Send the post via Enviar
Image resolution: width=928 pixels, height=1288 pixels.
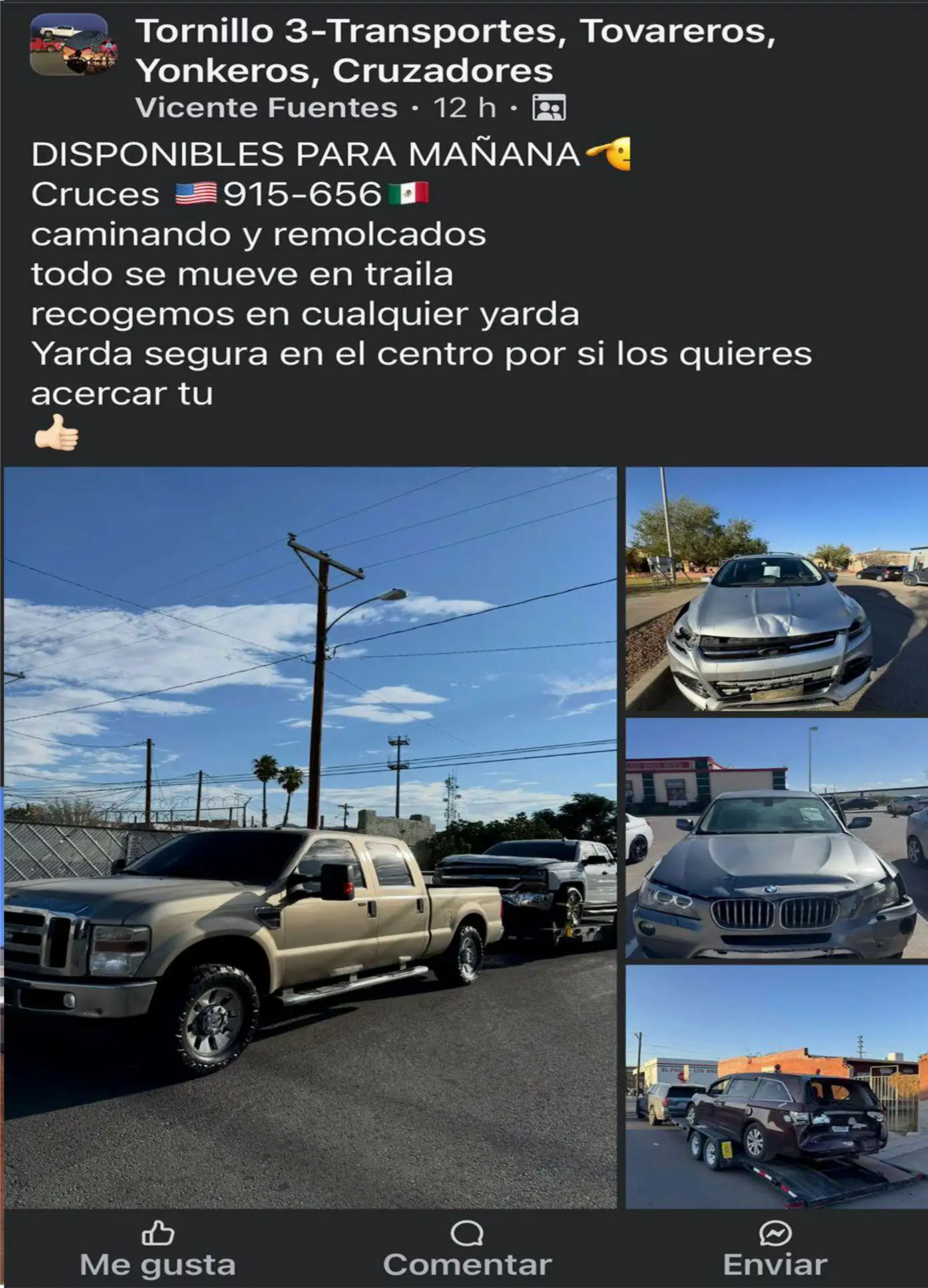tap(774, 1249)
